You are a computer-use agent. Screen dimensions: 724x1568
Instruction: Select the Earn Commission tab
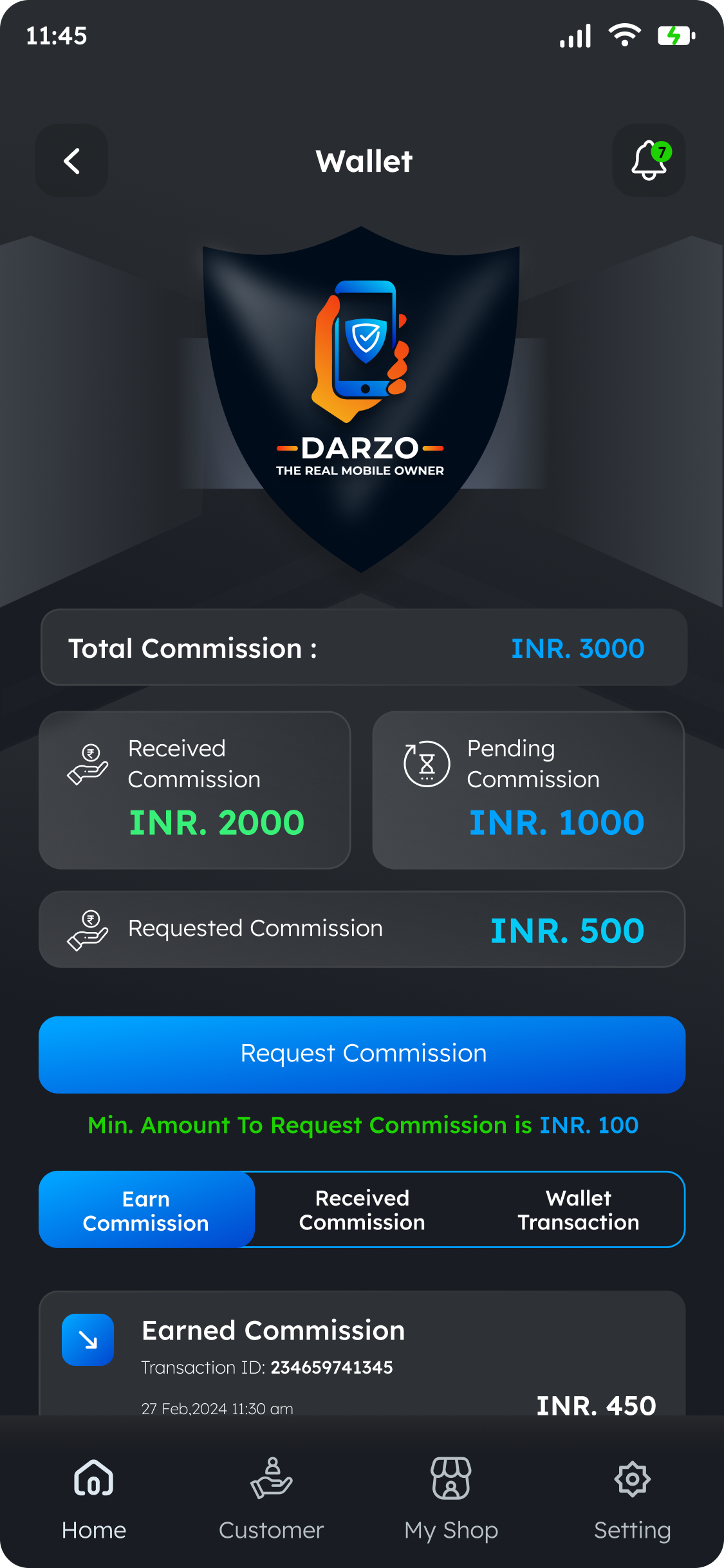coord(147,1210)
